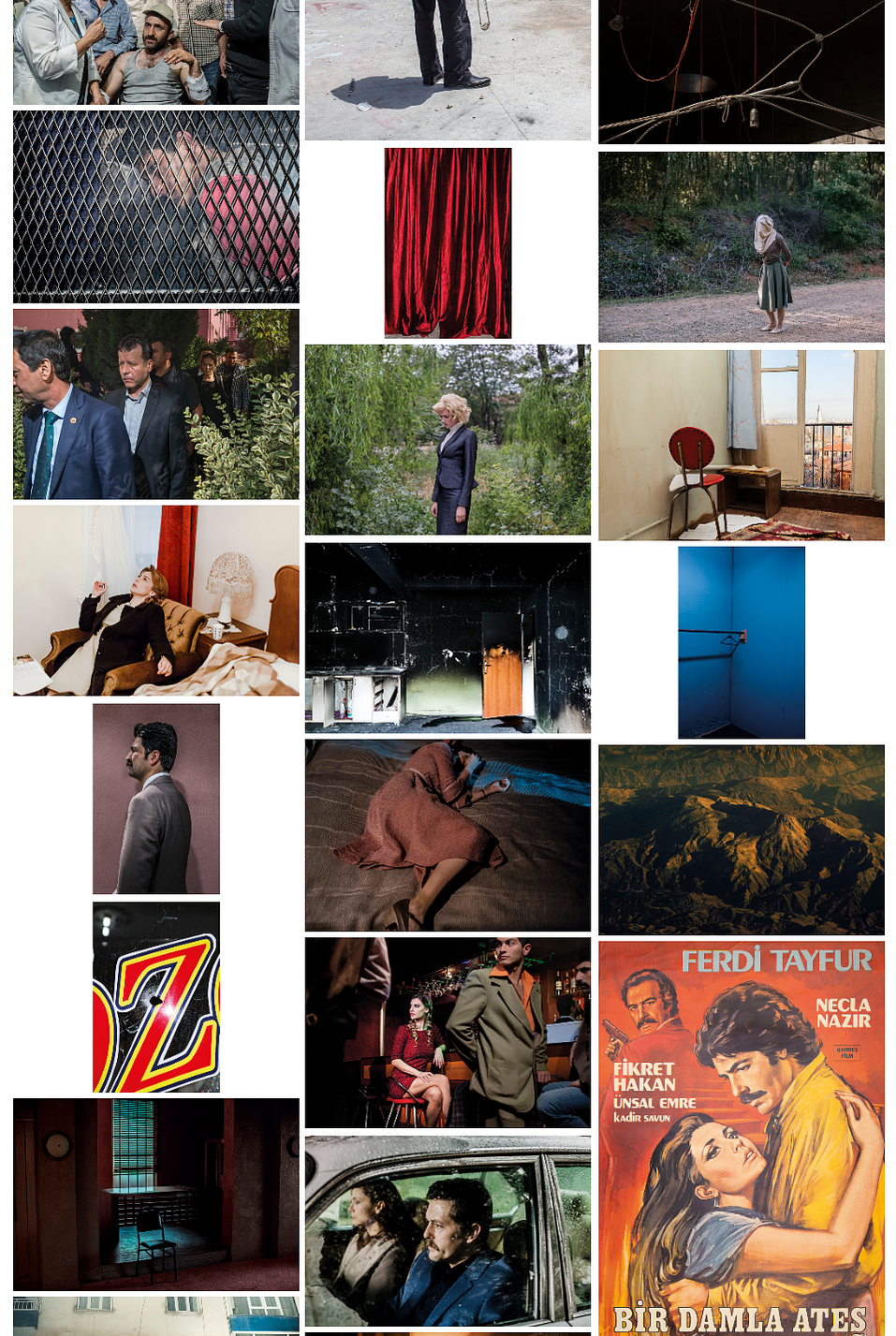Viewport: 896px width, 1336px height.
Task: View the dark red room with chair photo
Action: (155, 1194)
